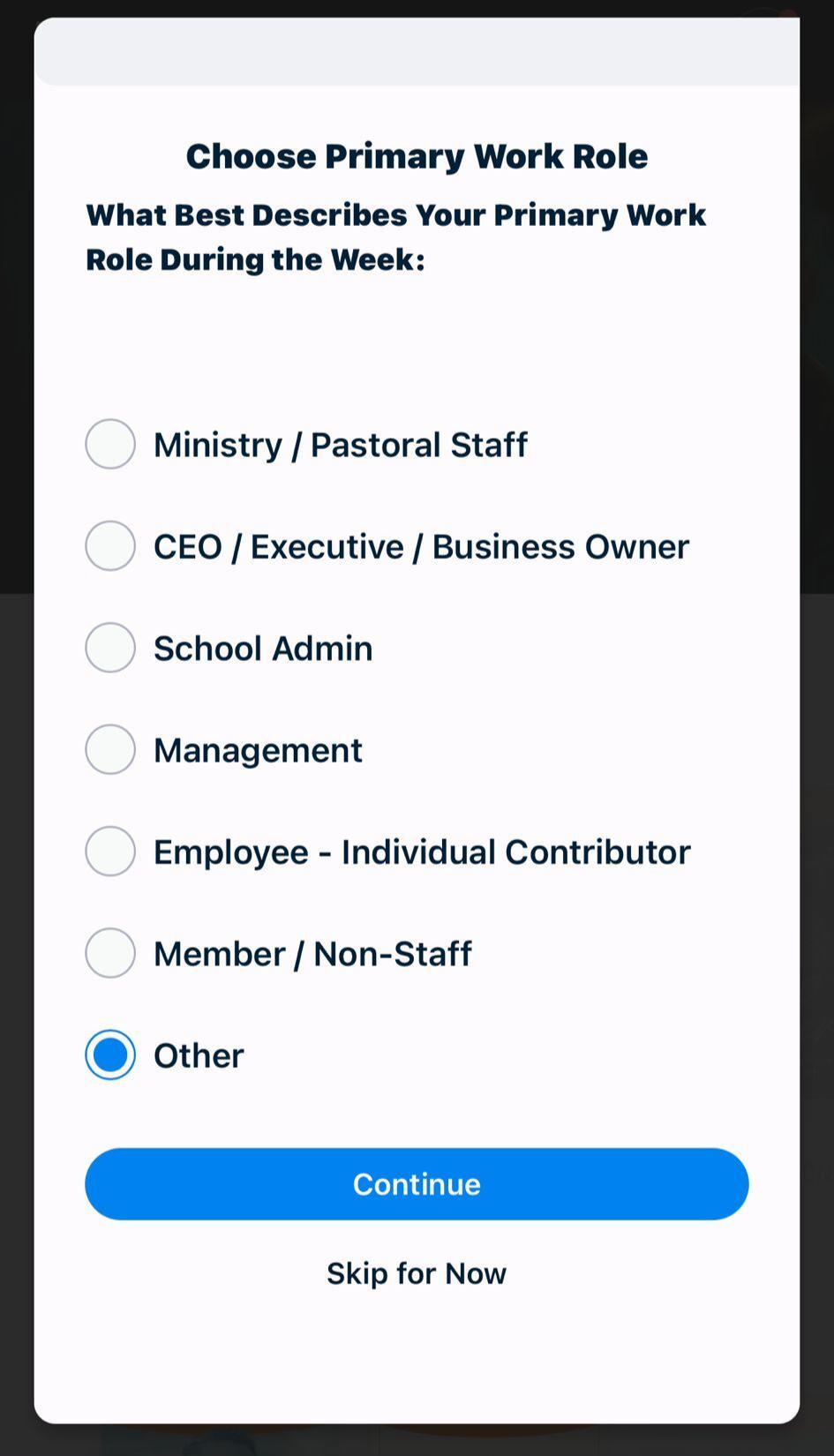Tap the Other radio button
The height and width of the screenshot is (1456, 834).
[110, 1055]
